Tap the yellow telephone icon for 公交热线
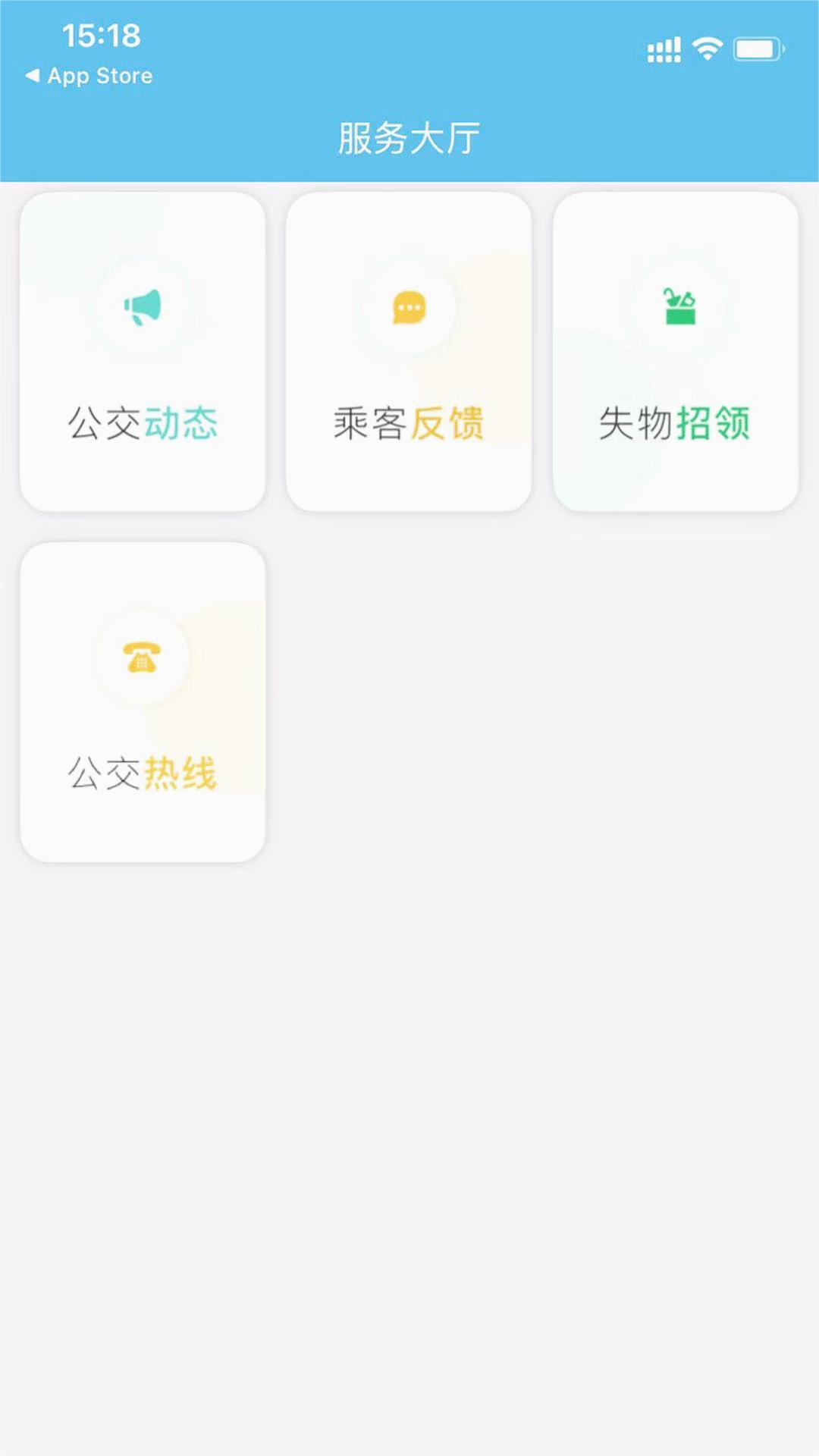 (140, 656)
